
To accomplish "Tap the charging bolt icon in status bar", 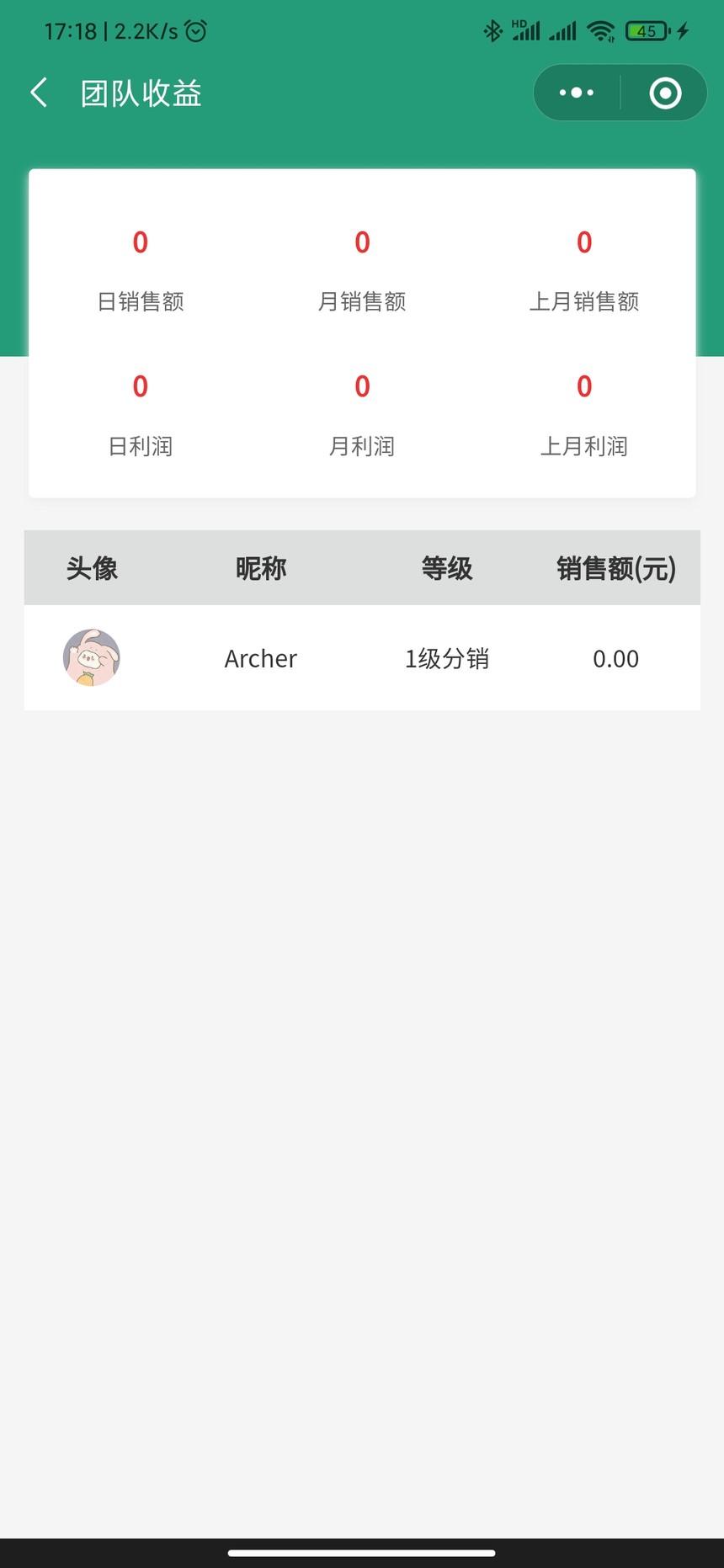I will point(681,30).
